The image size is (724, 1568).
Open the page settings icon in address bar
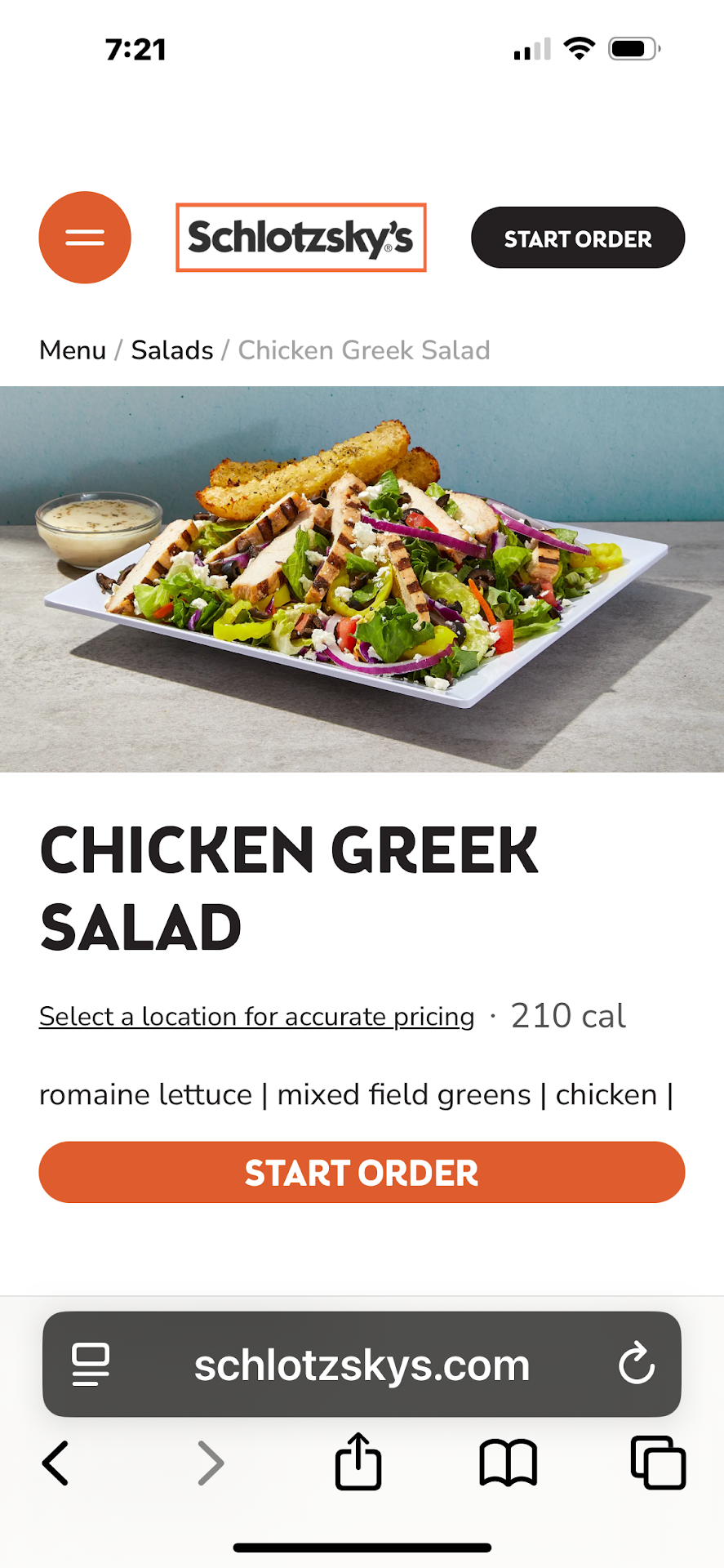click(x=91, y=1365)
